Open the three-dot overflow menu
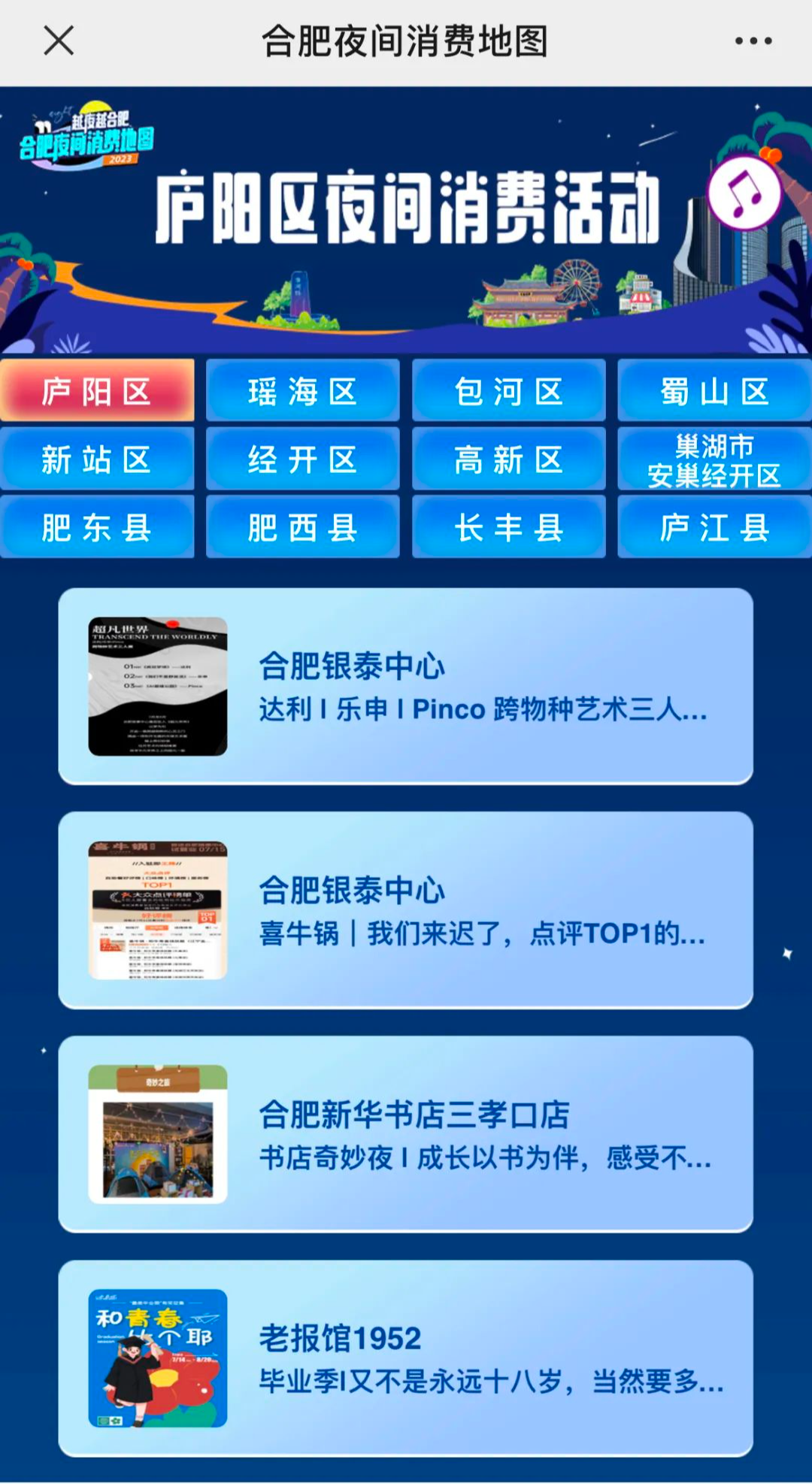The height and width of the screenshot is (1484, 812). pyautogui.click(x=753, y=41)
